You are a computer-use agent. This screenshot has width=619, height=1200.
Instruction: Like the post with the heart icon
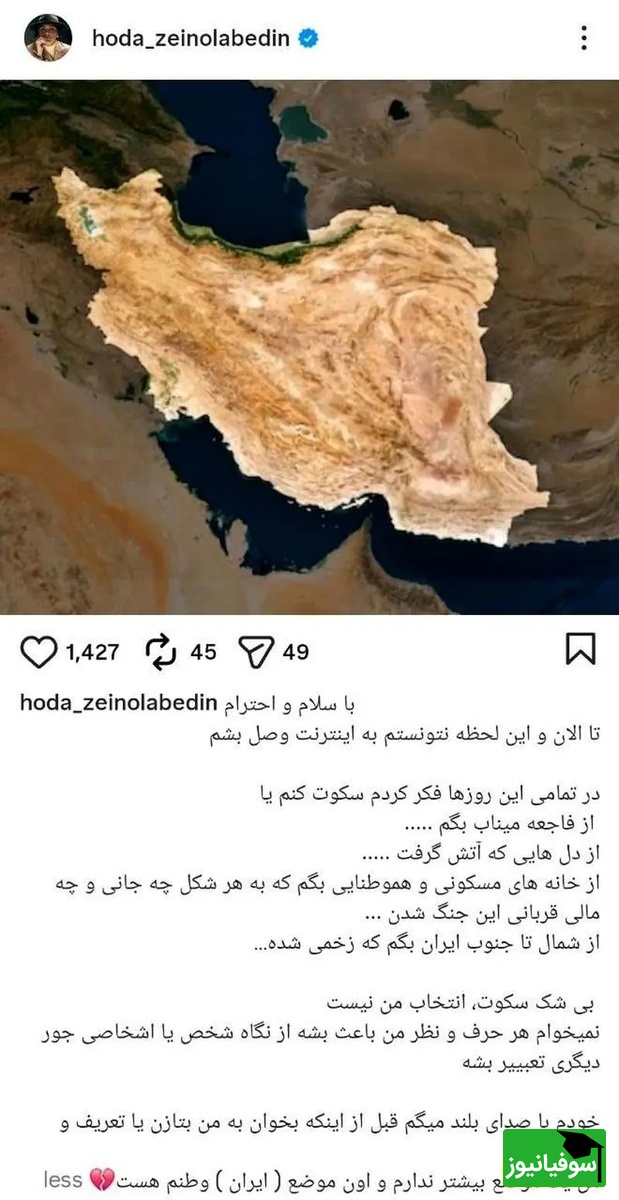tap(39, 652)
